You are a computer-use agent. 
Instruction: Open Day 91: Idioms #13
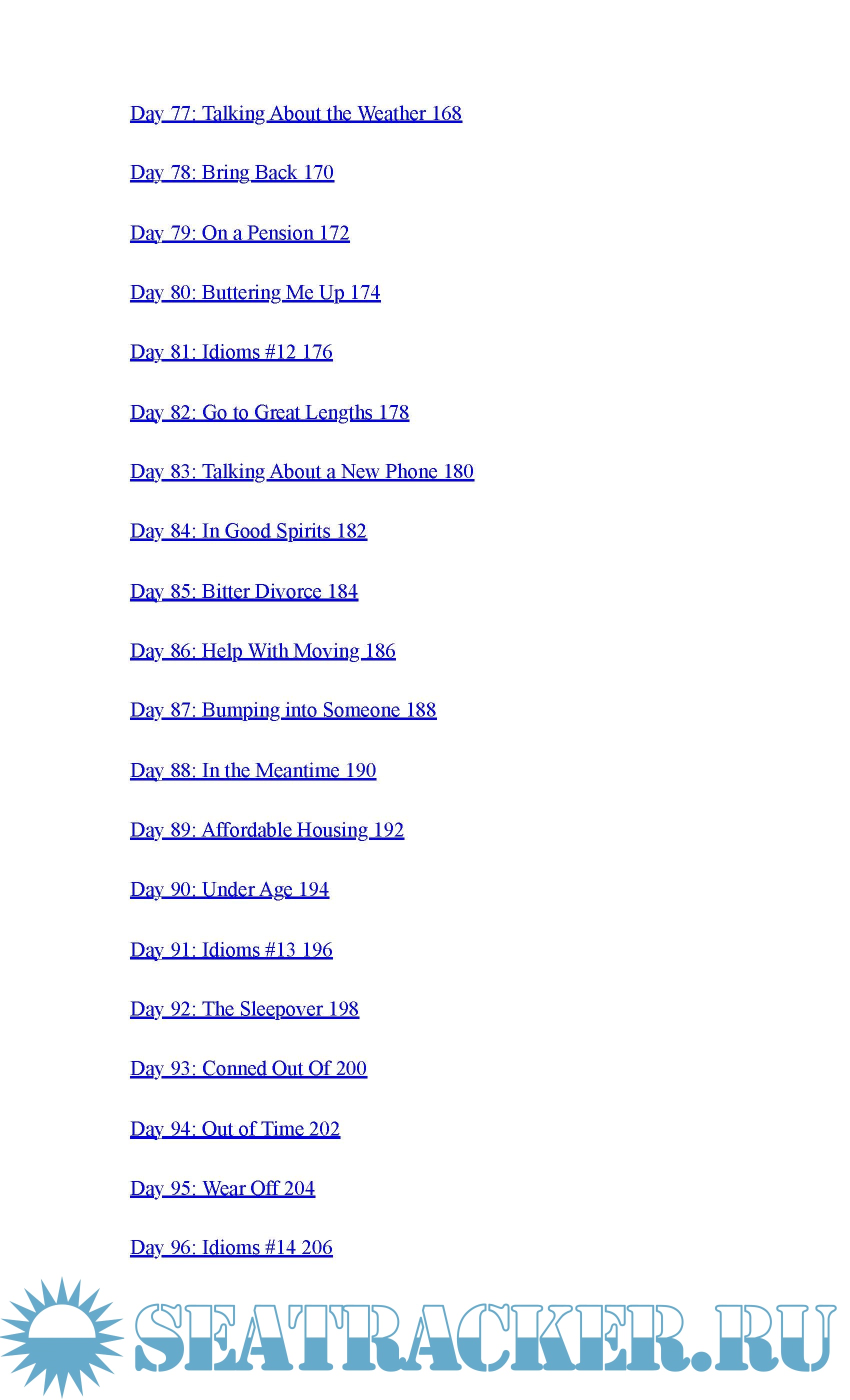tap(231, 950)
